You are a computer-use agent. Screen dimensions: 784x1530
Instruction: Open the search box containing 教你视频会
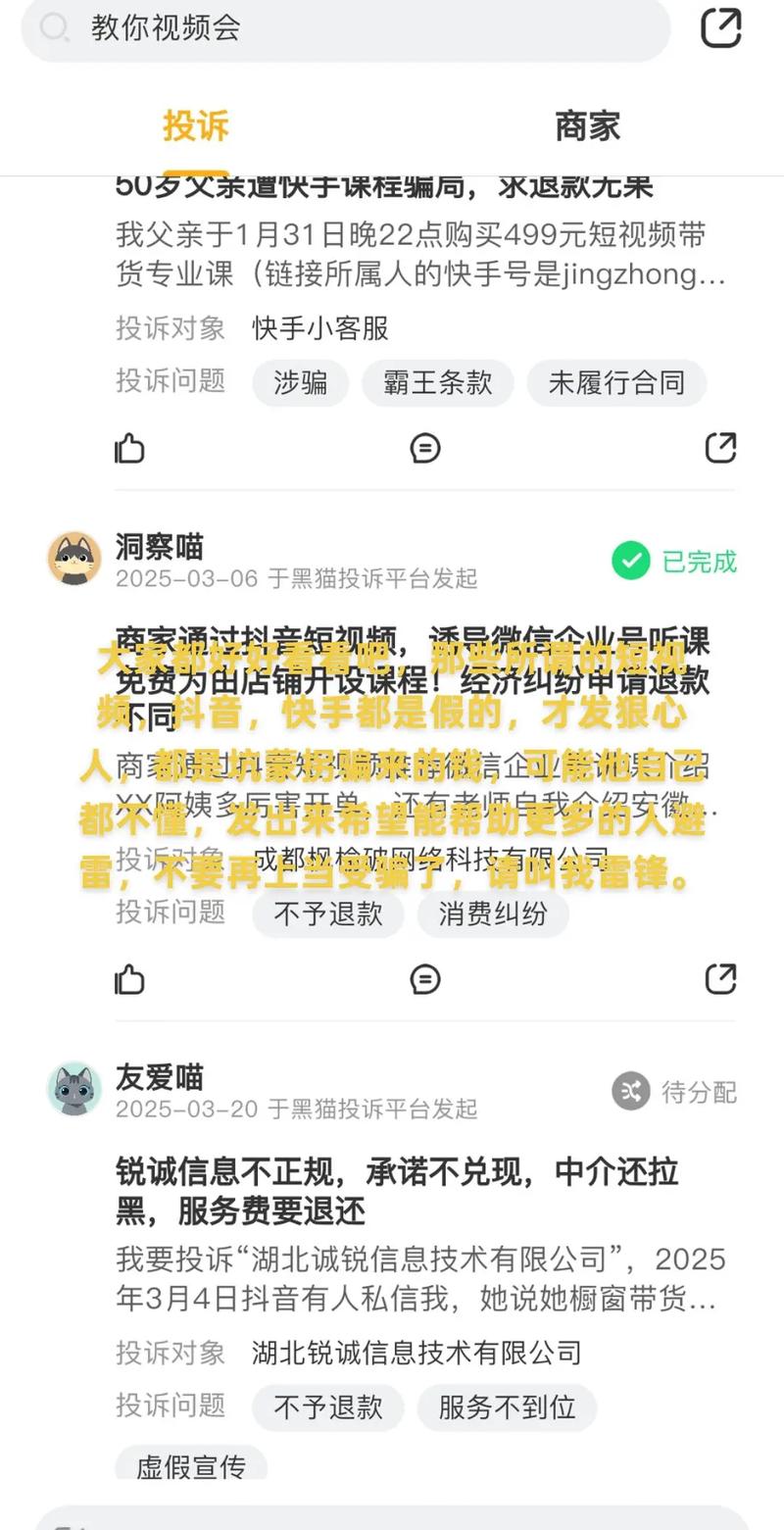[x=345, y=27]
